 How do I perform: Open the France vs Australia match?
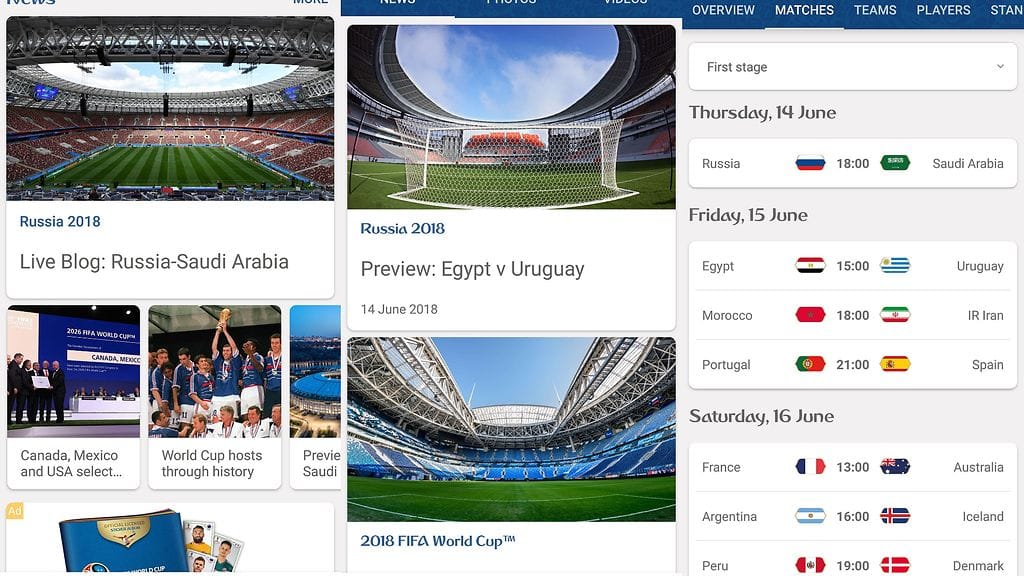(853, 467)
